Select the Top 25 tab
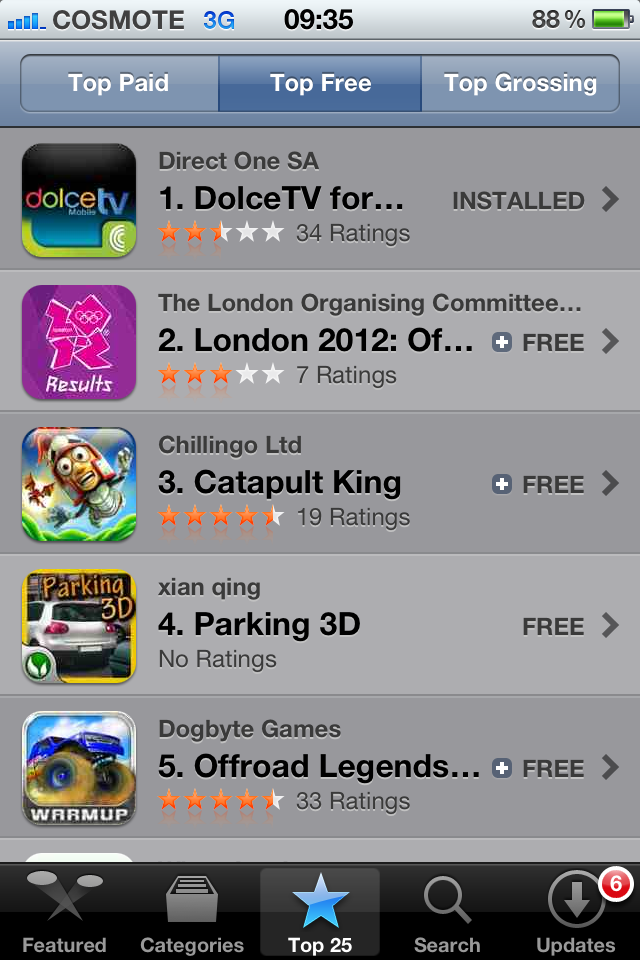 pyautogui.click(x=320, y=912)
